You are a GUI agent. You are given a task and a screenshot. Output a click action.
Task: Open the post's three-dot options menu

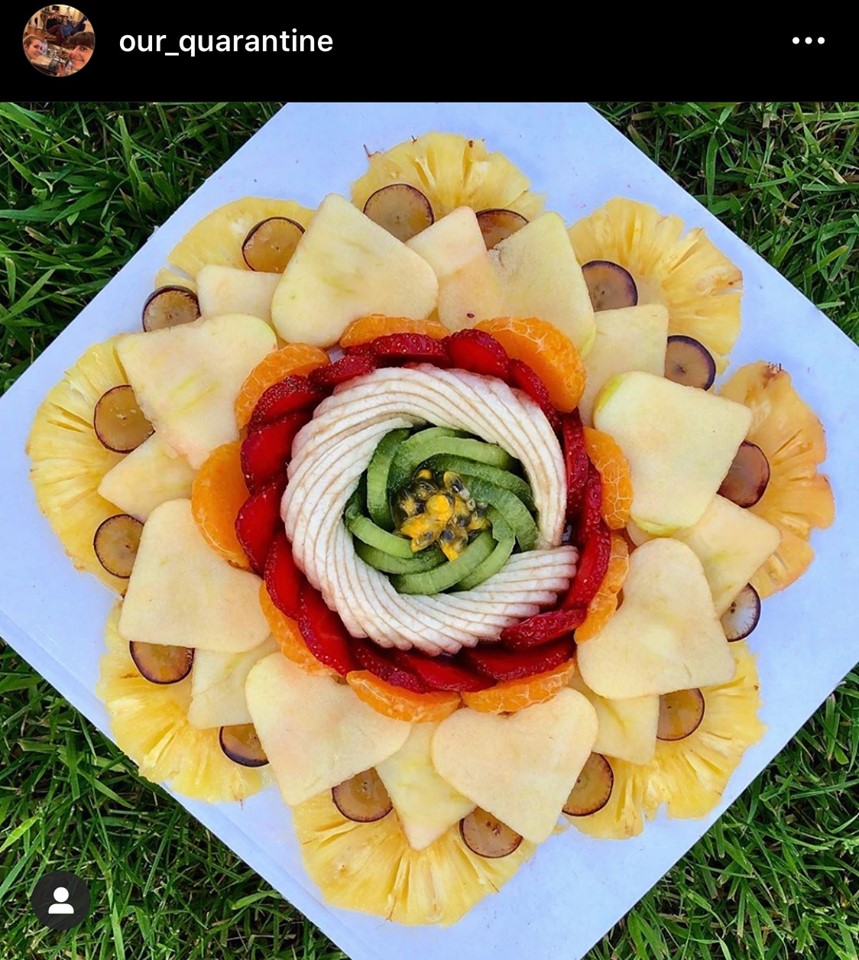(x=808, y=41)
